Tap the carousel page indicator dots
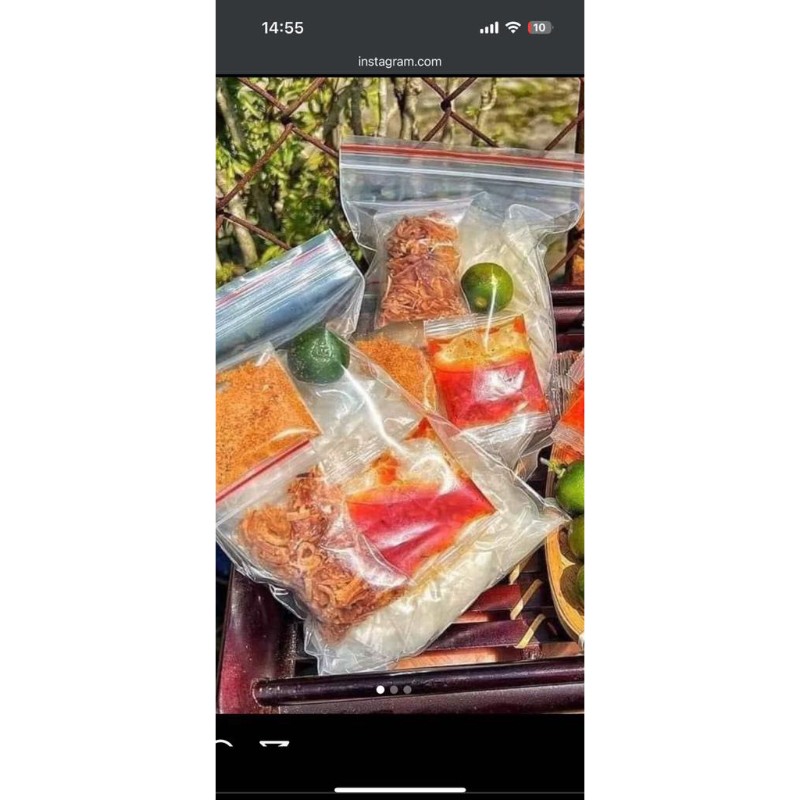This screenshot has height=800, width=800. 394,689
